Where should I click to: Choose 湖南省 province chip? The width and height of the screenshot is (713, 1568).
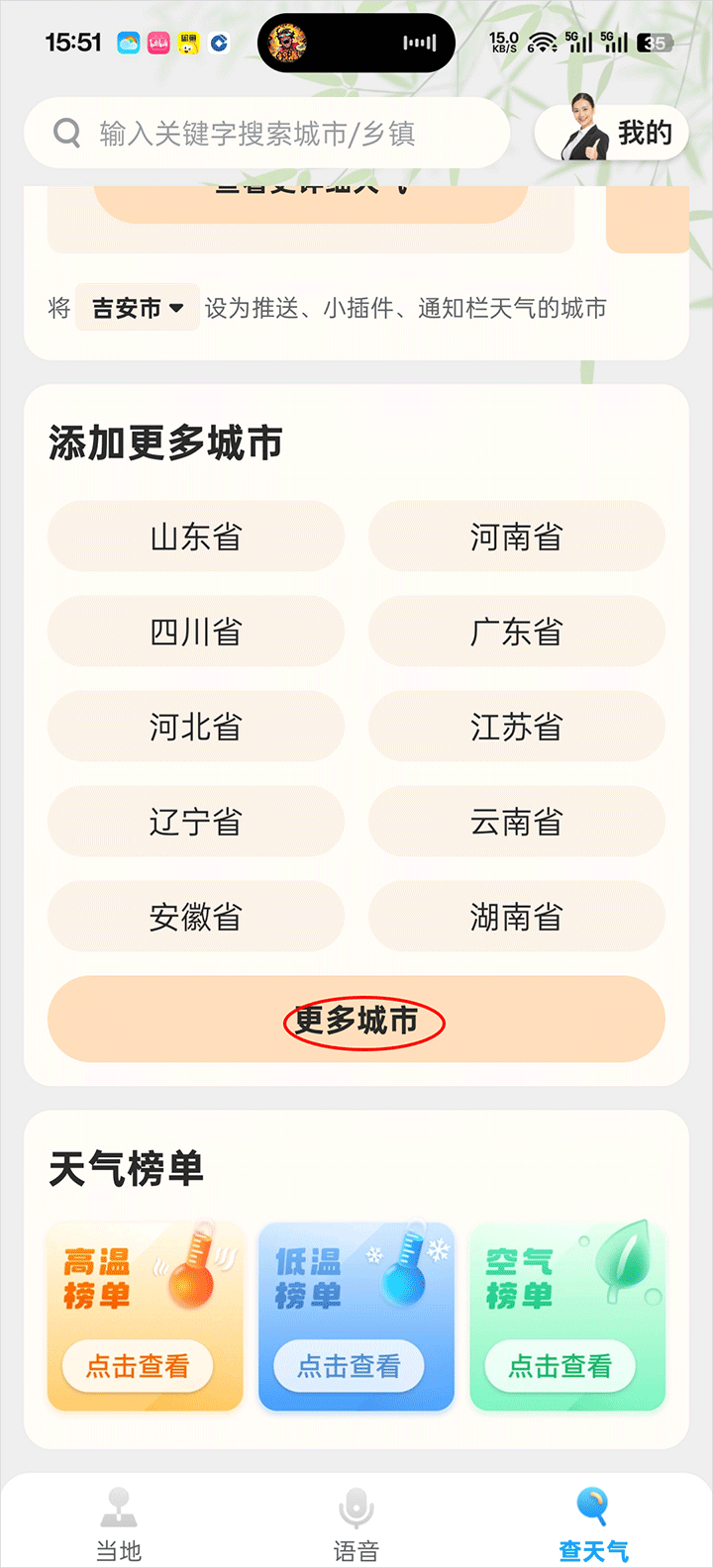[x=516, y=917]
